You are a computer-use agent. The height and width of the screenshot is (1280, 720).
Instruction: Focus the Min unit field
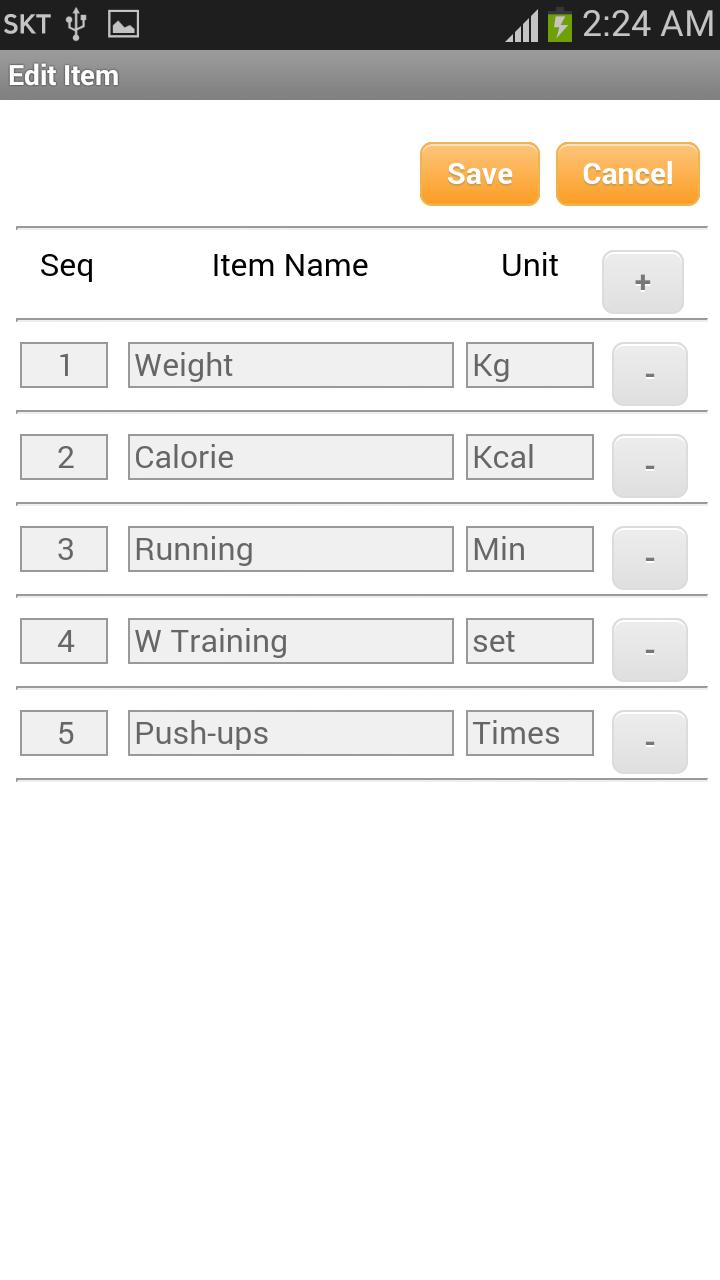pos(529,549)
